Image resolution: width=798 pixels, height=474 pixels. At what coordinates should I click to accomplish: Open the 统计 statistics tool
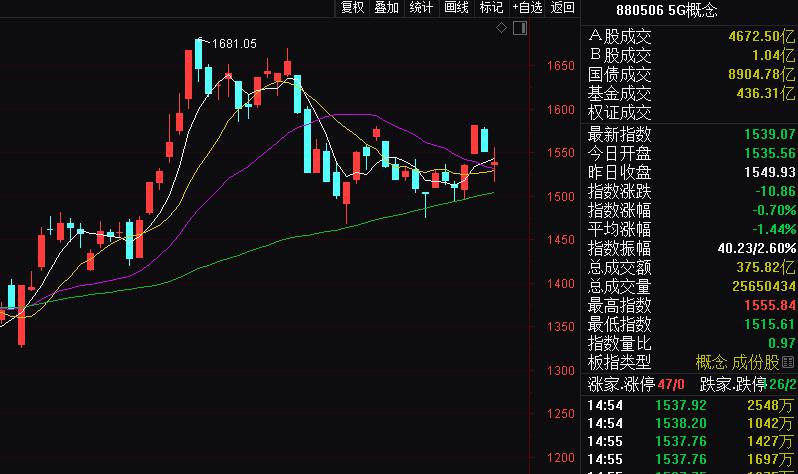click(421, 8)
